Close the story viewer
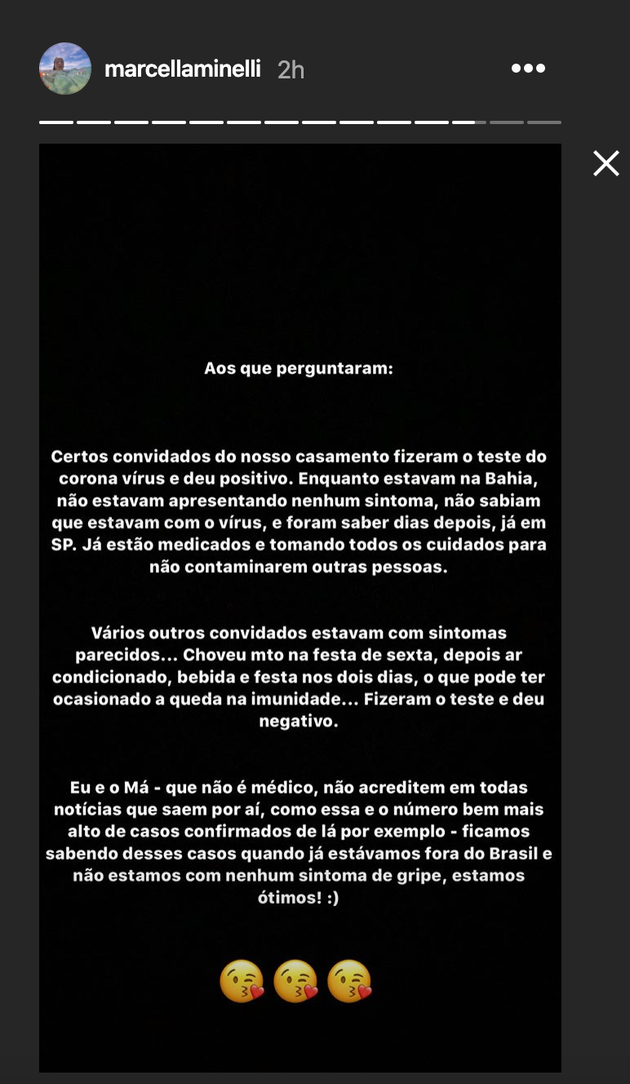 (606, 164)
